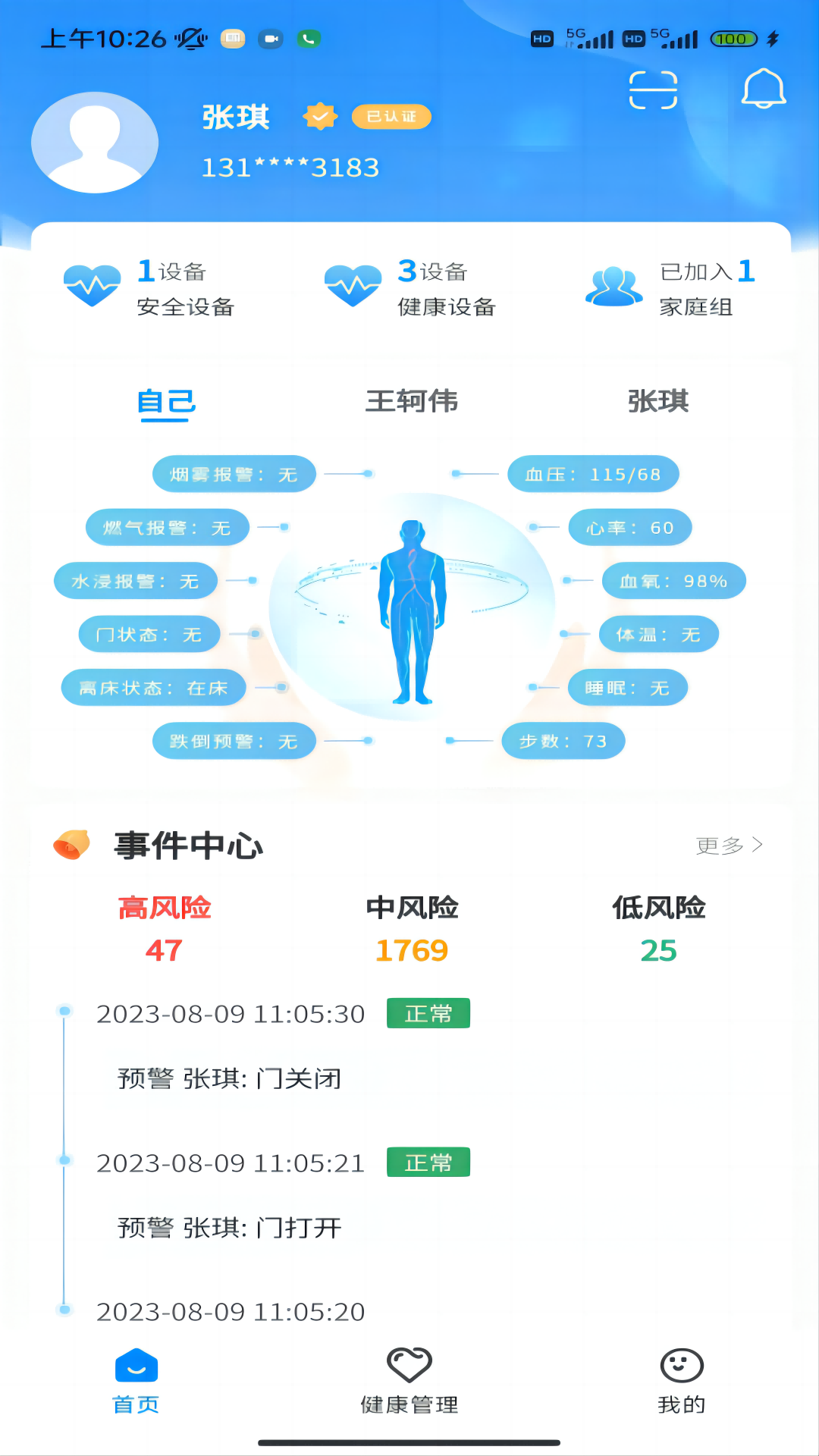
Task: View 低风险 events (25)
Action: 658,929
